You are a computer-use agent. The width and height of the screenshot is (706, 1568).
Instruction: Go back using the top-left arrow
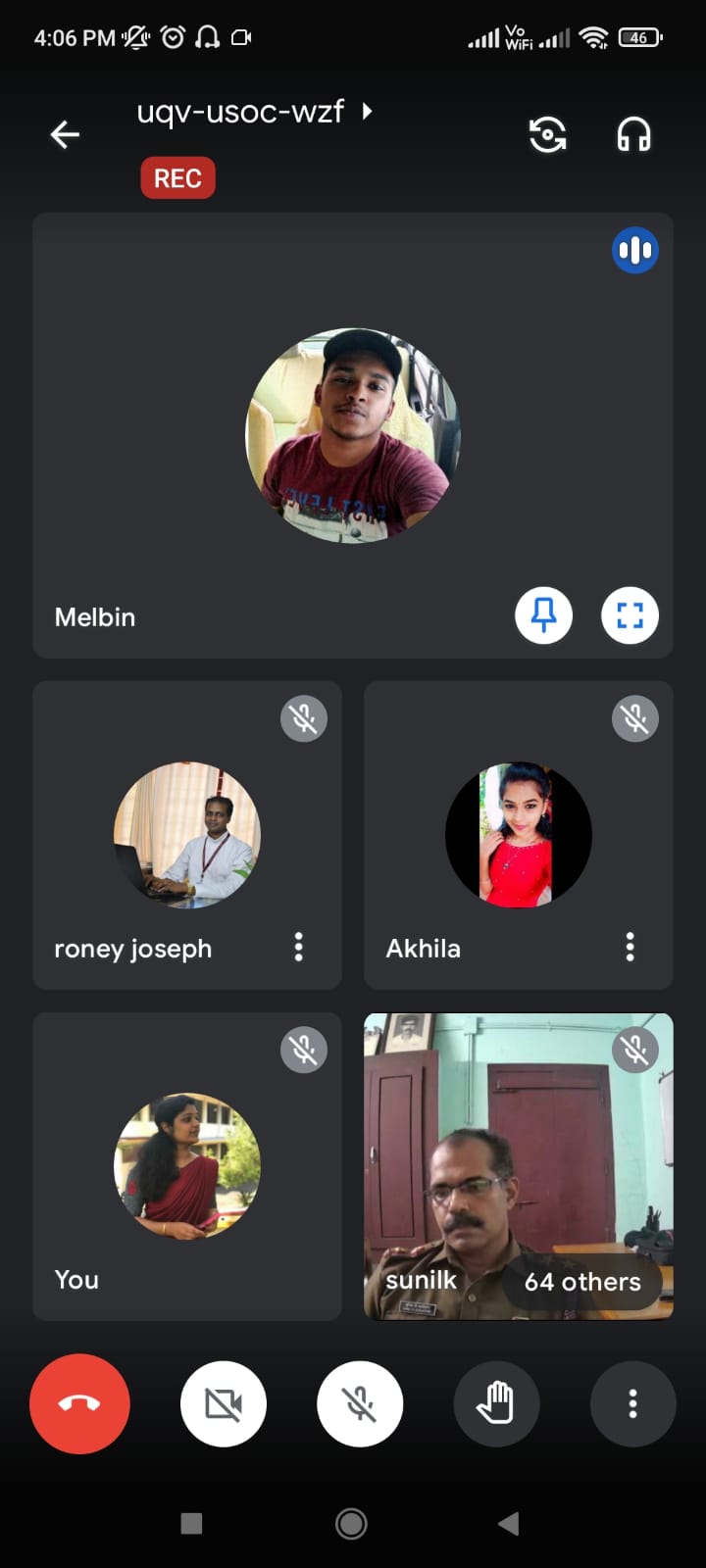65,134
